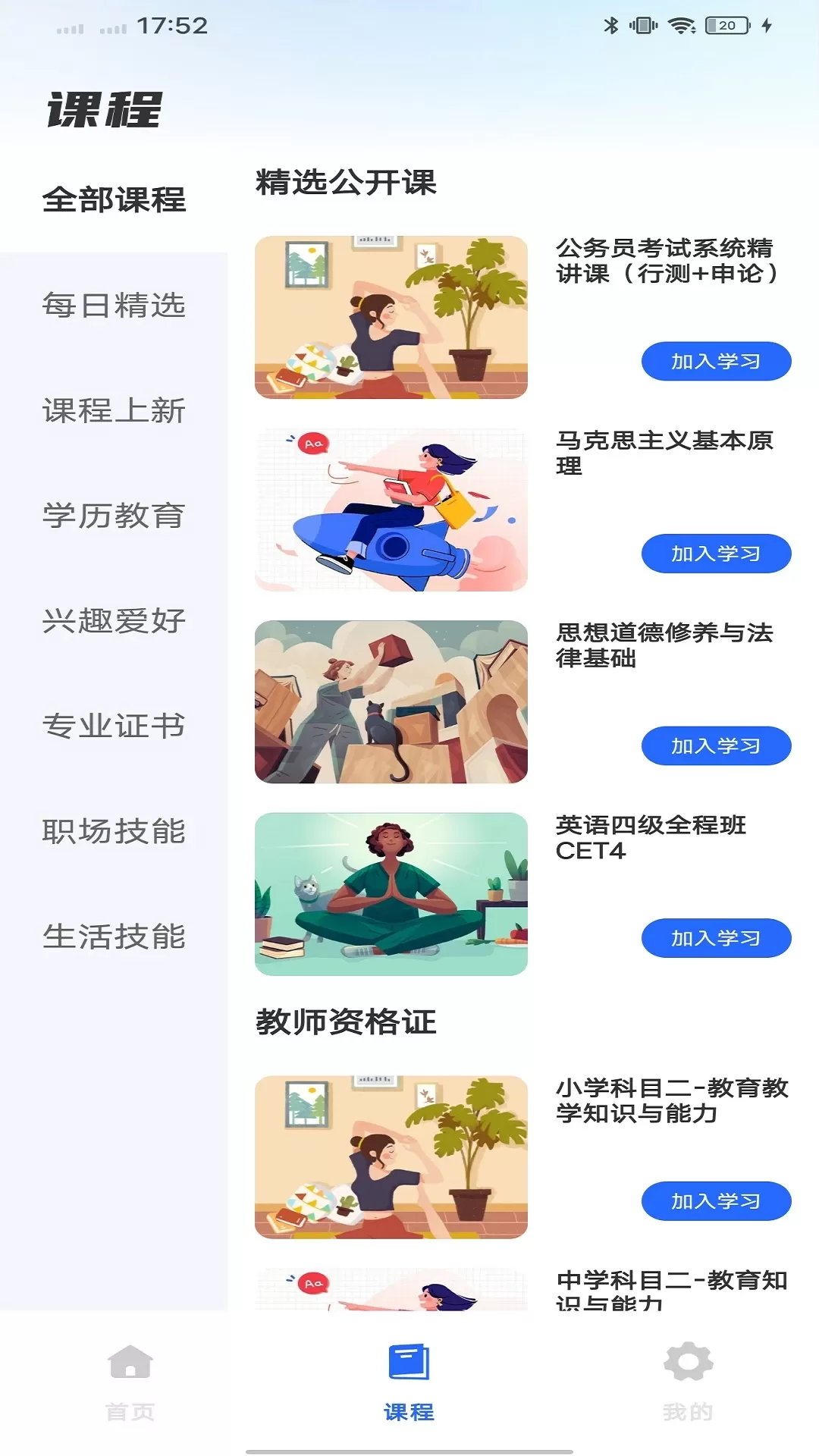Switch to the 每日精选 category

[x=114, y=306]
